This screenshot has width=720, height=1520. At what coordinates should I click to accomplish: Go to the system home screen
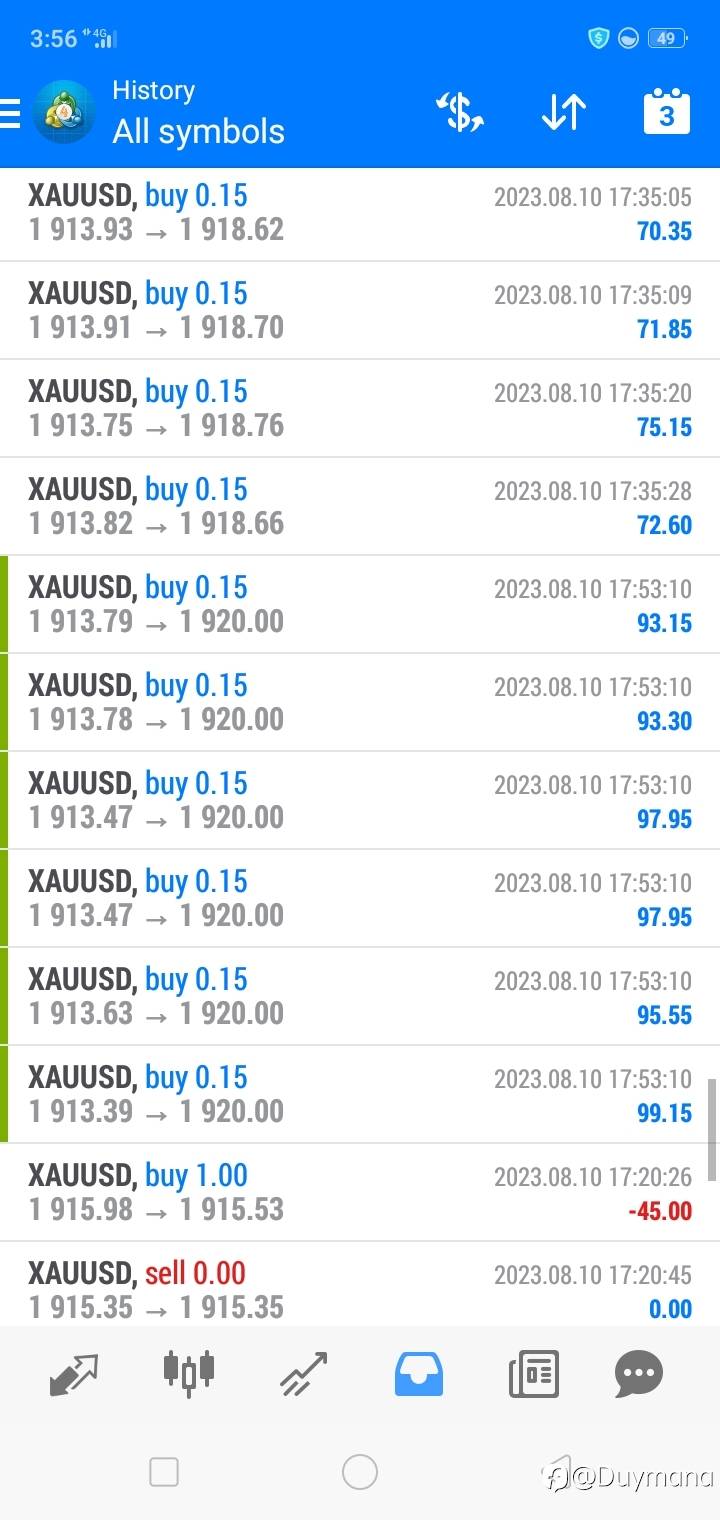pyautogui.click(x=360, y=1472)
